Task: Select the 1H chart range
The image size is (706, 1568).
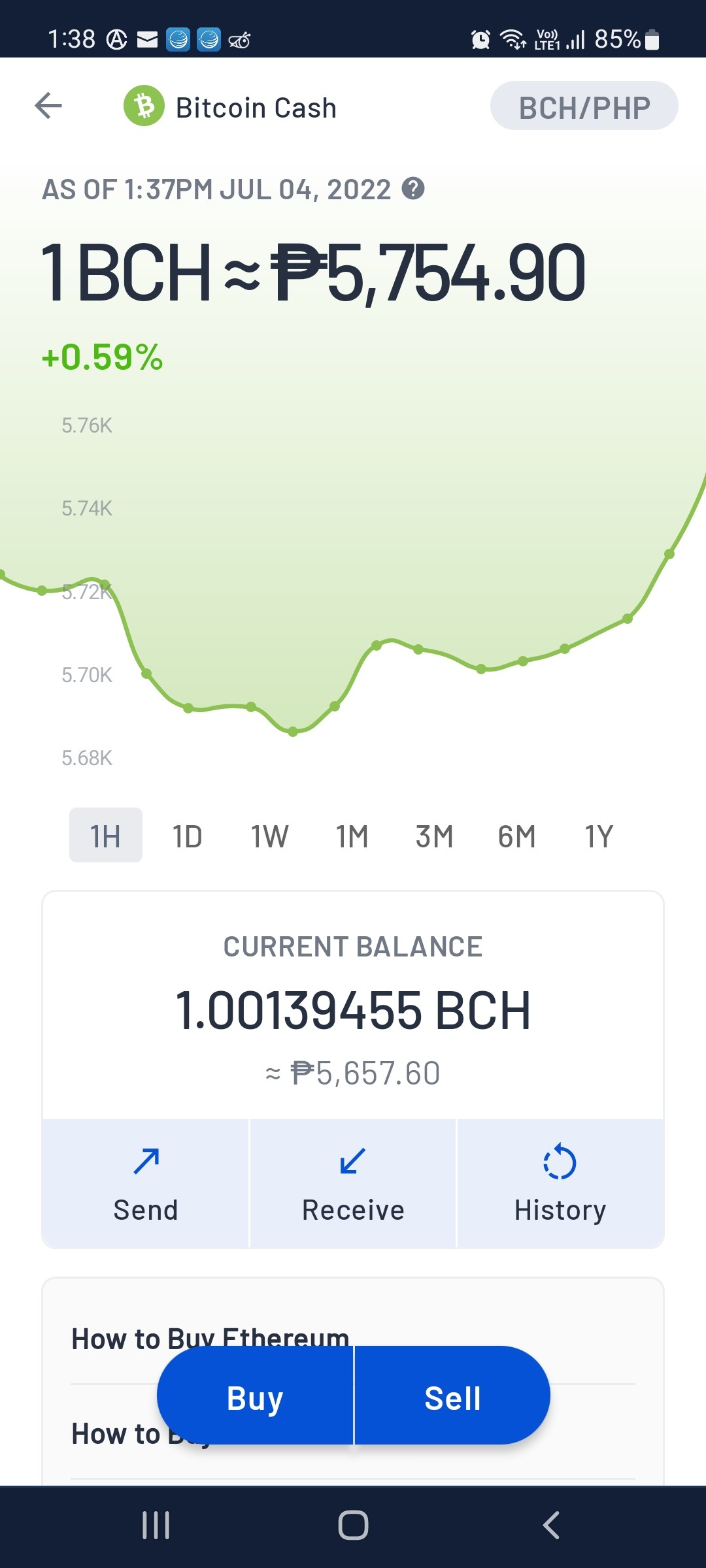Action: 106,835
